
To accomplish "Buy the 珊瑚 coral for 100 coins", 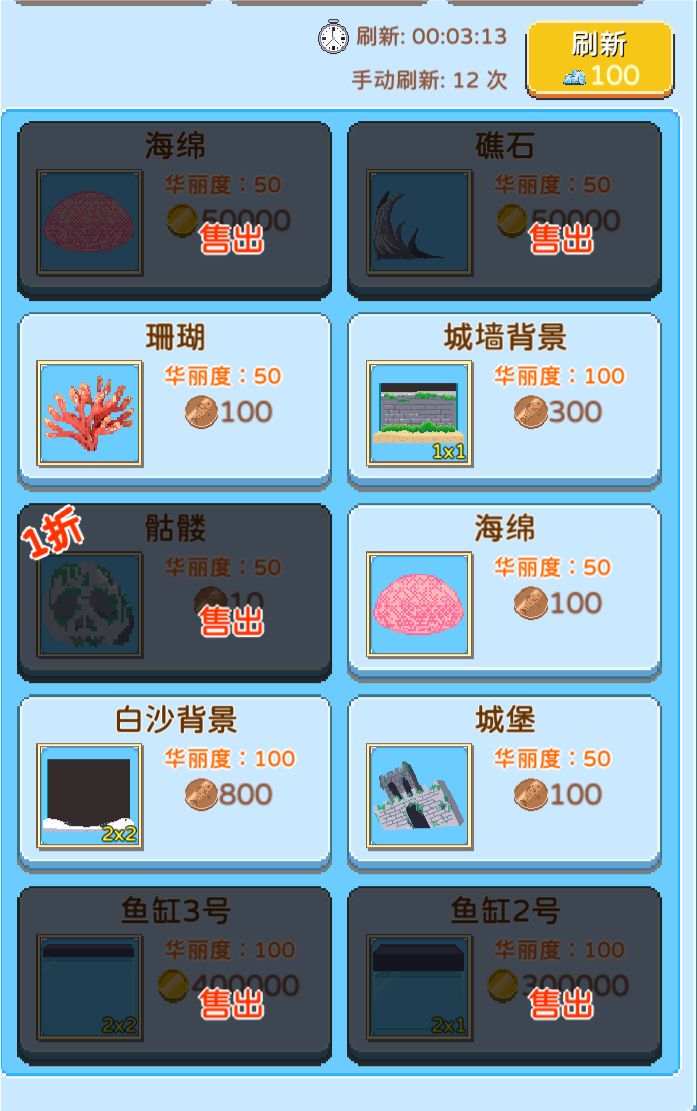I will [174, 400].
